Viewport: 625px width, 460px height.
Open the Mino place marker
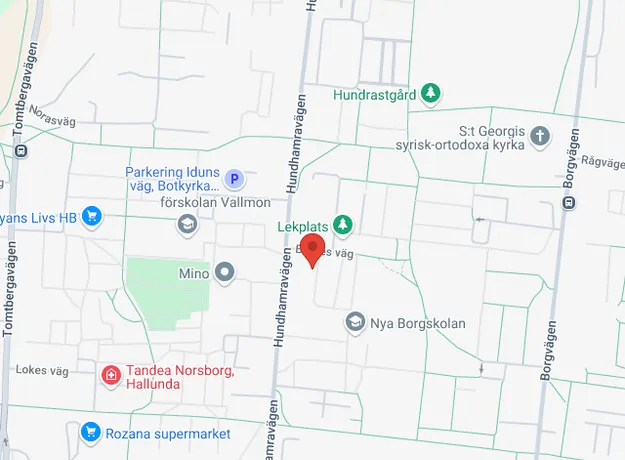[225, 271]
